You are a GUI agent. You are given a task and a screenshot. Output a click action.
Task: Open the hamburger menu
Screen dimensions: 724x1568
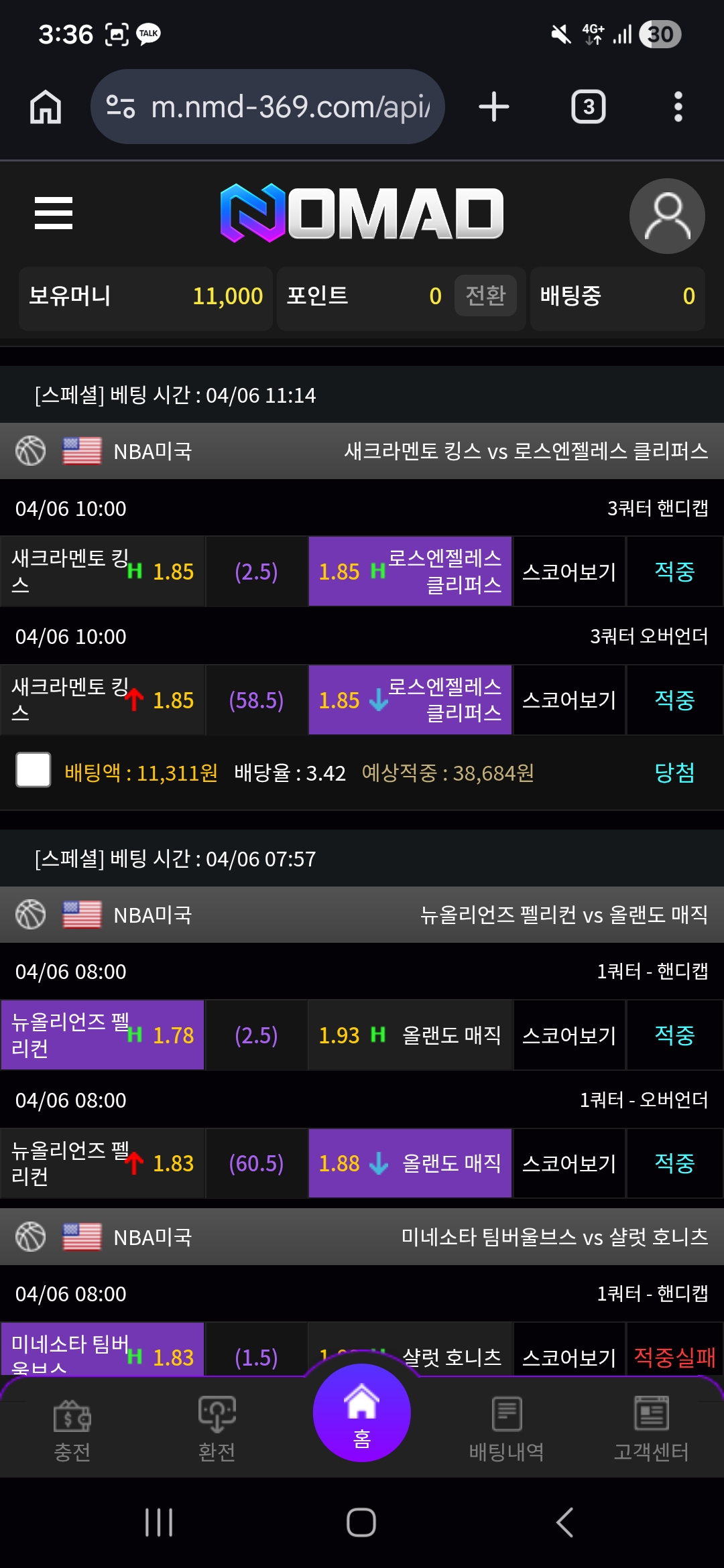point(54,213)
